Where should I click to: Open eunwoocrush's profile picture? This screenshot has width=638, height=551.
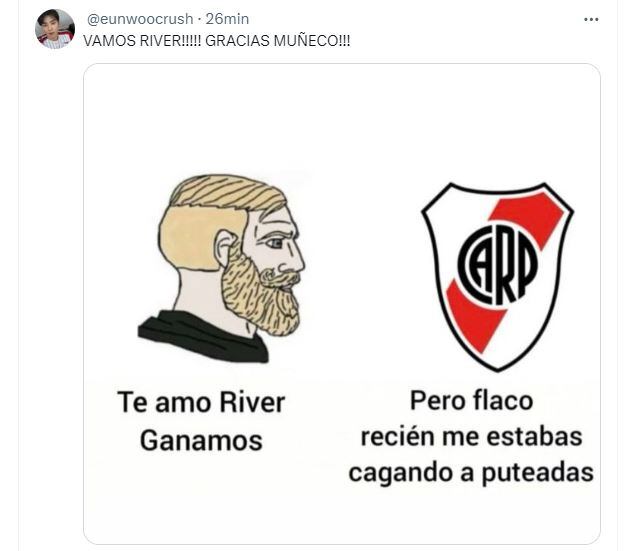pos(55,29)
